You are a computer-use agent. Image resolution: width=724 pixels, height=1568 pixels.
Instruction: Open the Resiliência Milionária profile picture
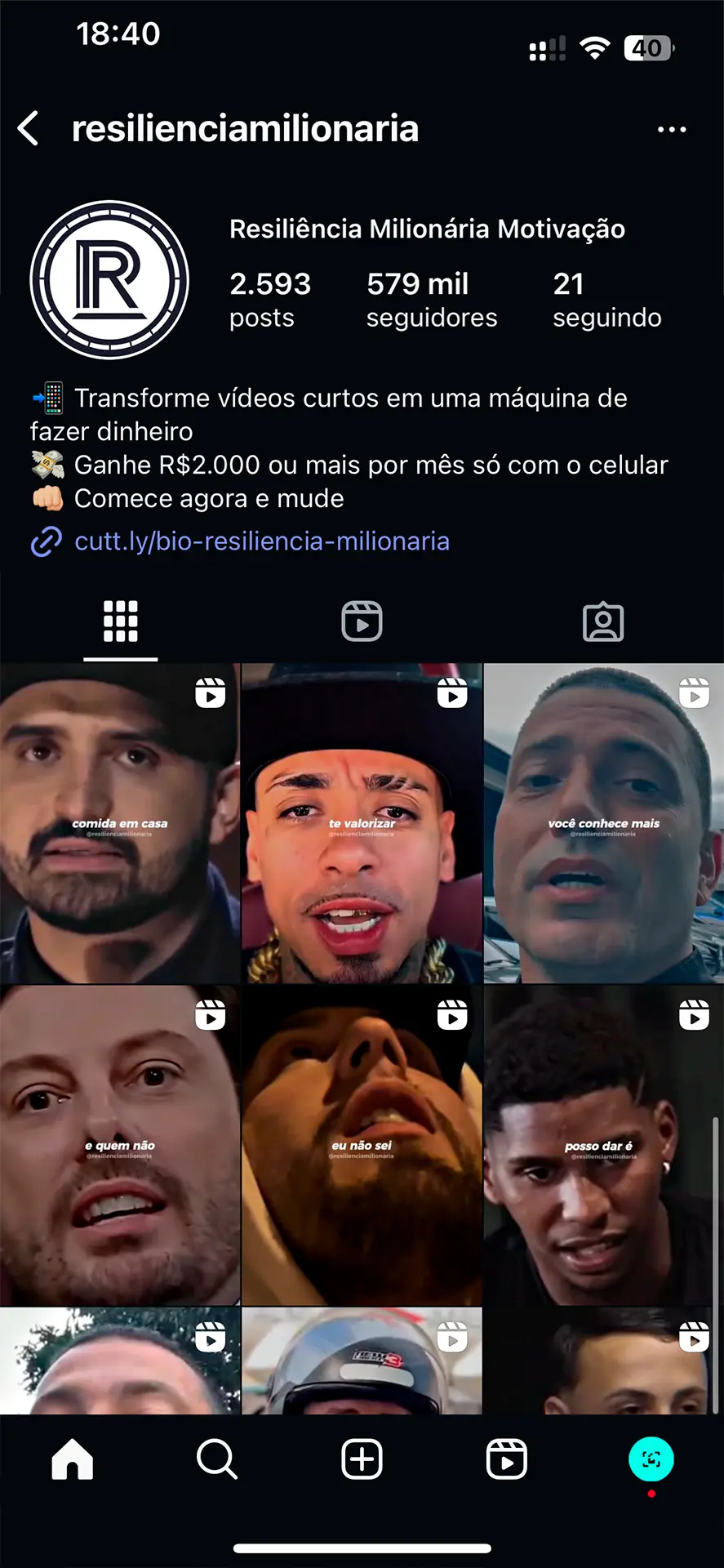coord(109,280)
